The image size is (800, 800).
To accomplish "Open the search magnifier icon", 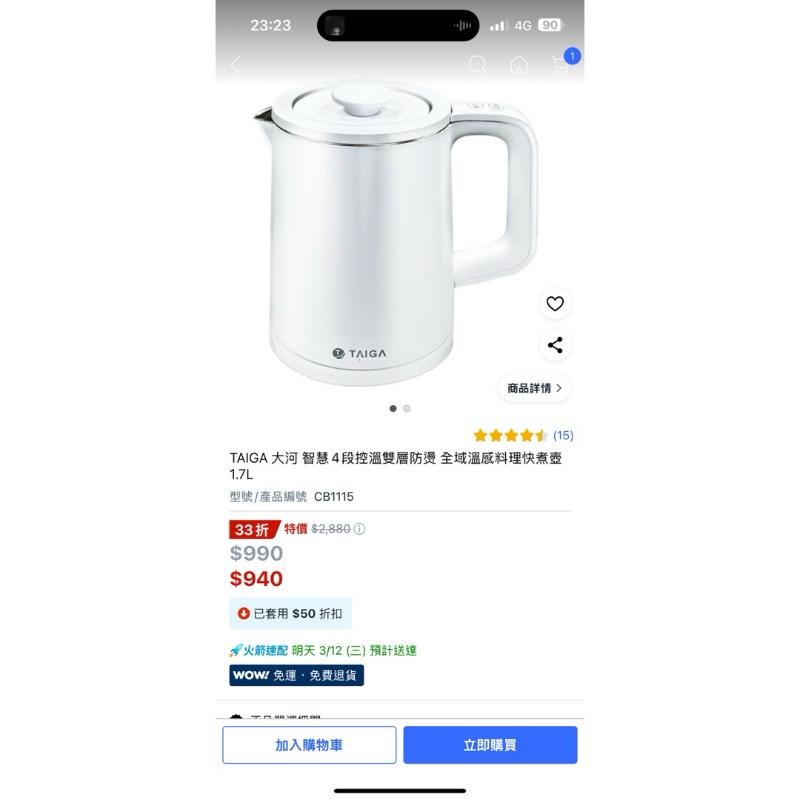I will 478,65.
